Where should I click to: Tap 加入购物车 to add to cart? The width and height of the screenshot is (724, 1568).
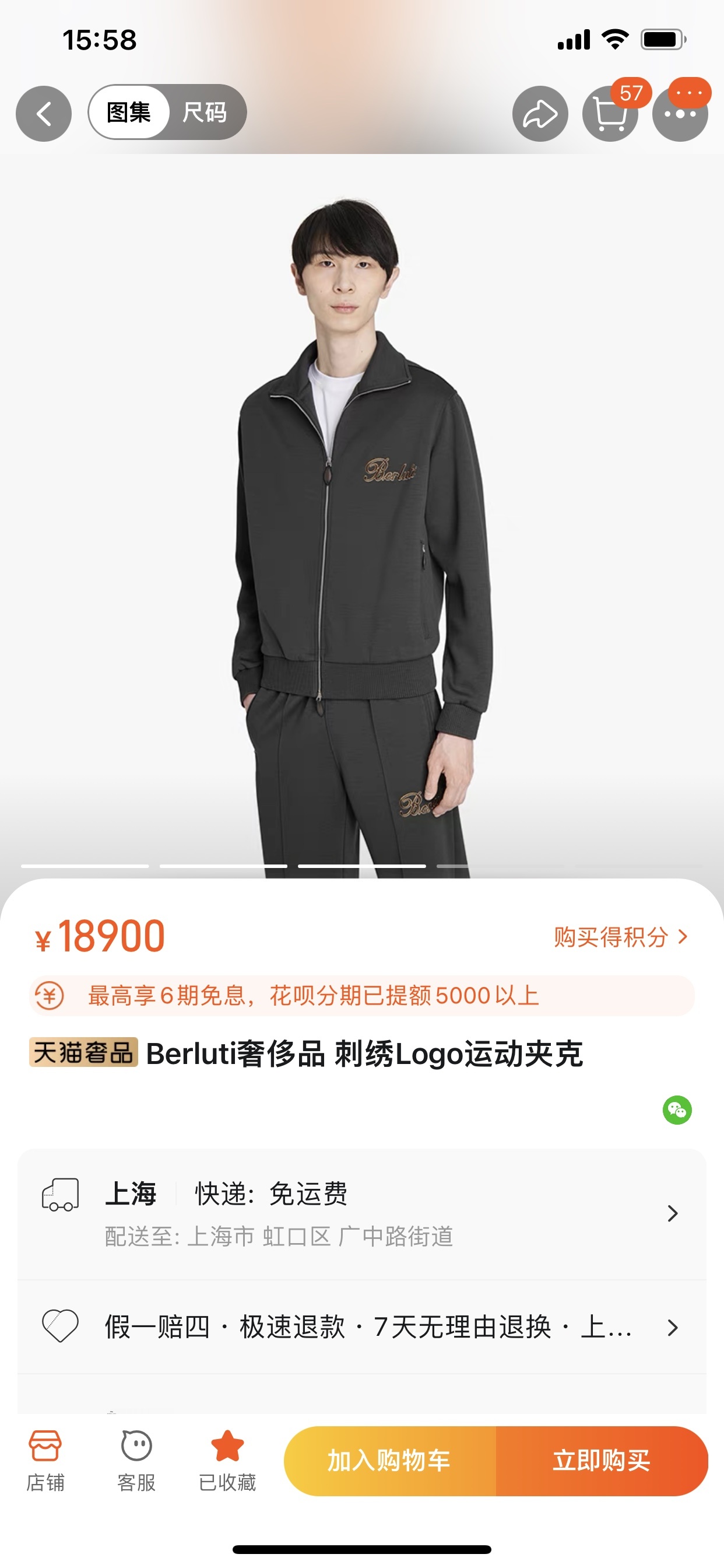pos(389,1461)
